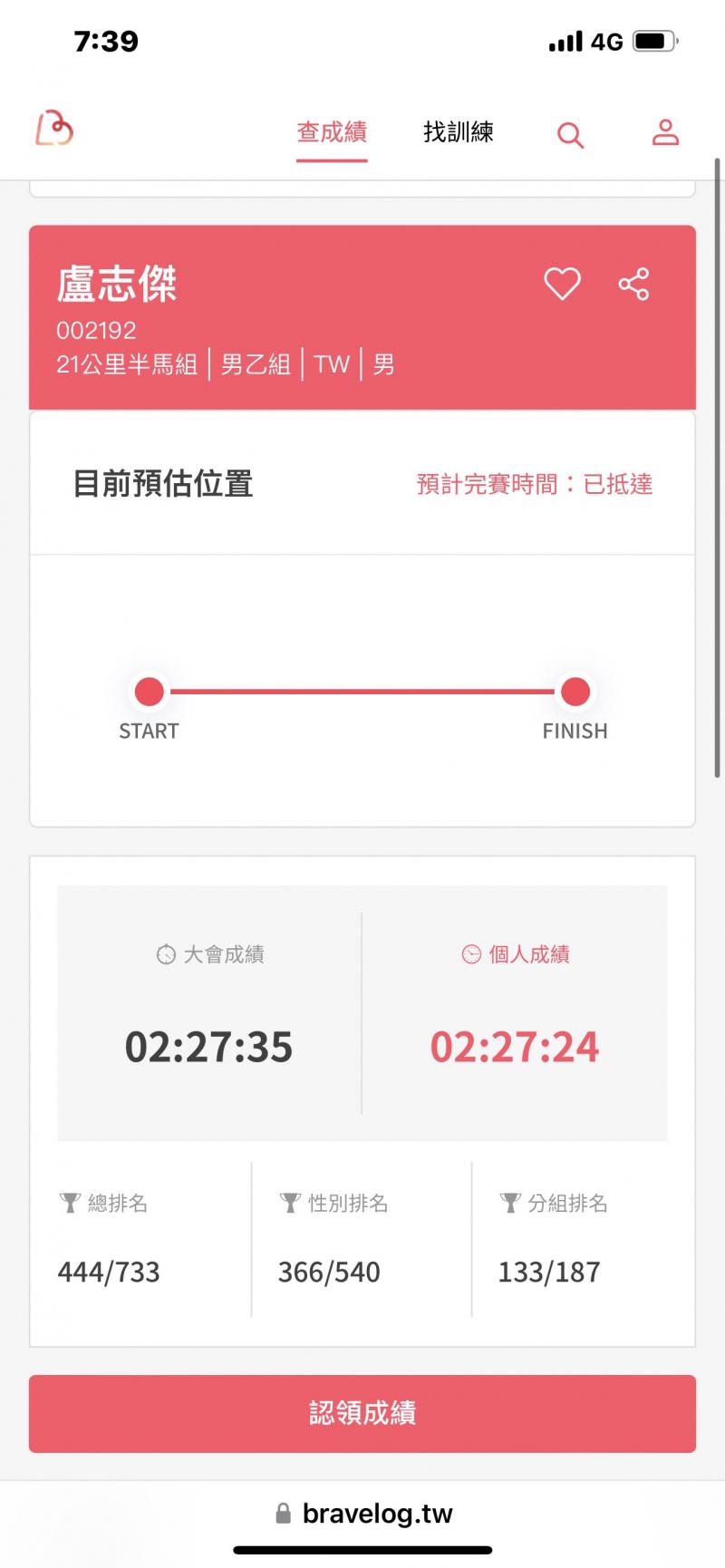Switch to the 找訓練 tab
Image resolution: width=725 pixels, height=1568 pixels.
tap(459, 132)
